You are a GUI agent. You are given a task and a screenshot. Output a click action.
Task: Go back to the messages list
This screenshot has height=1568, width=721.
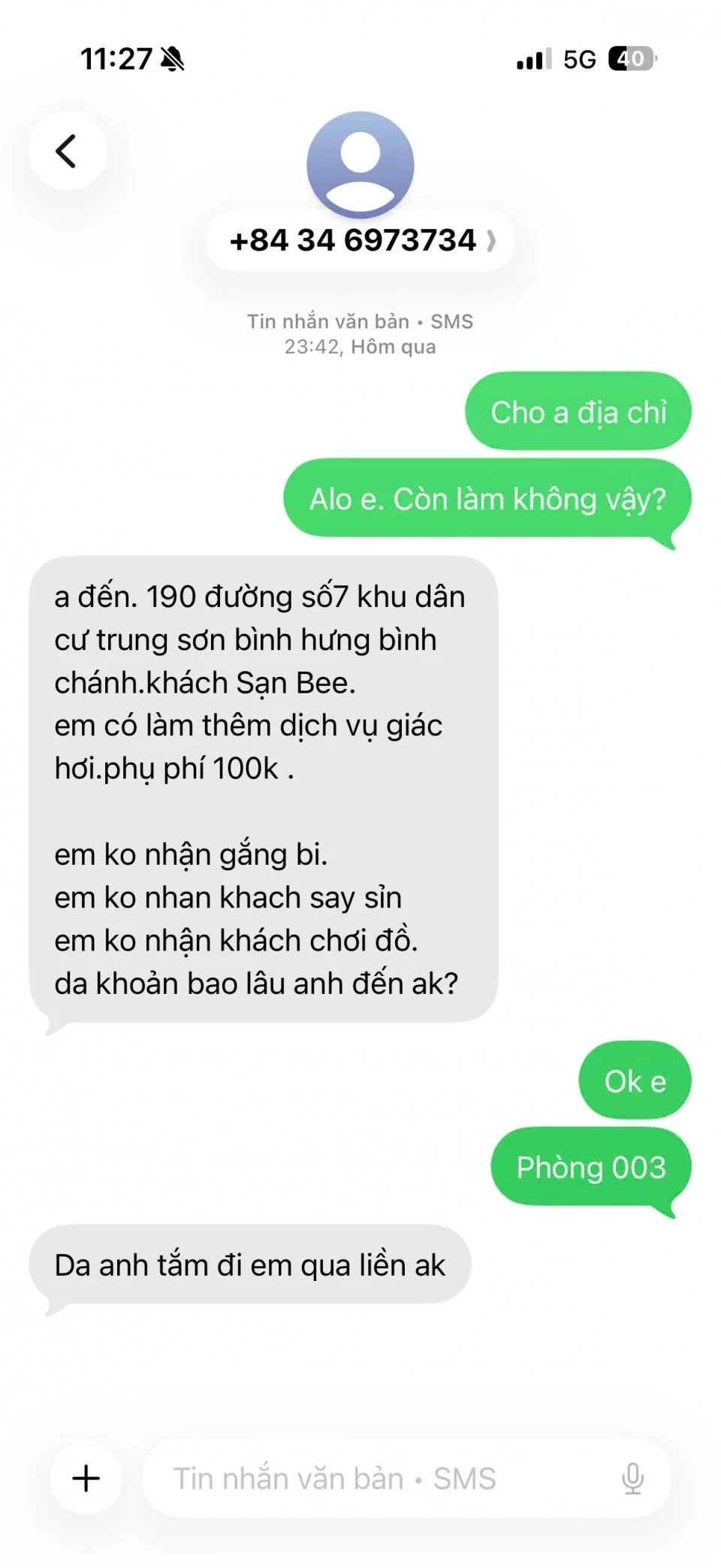[68, 151]
